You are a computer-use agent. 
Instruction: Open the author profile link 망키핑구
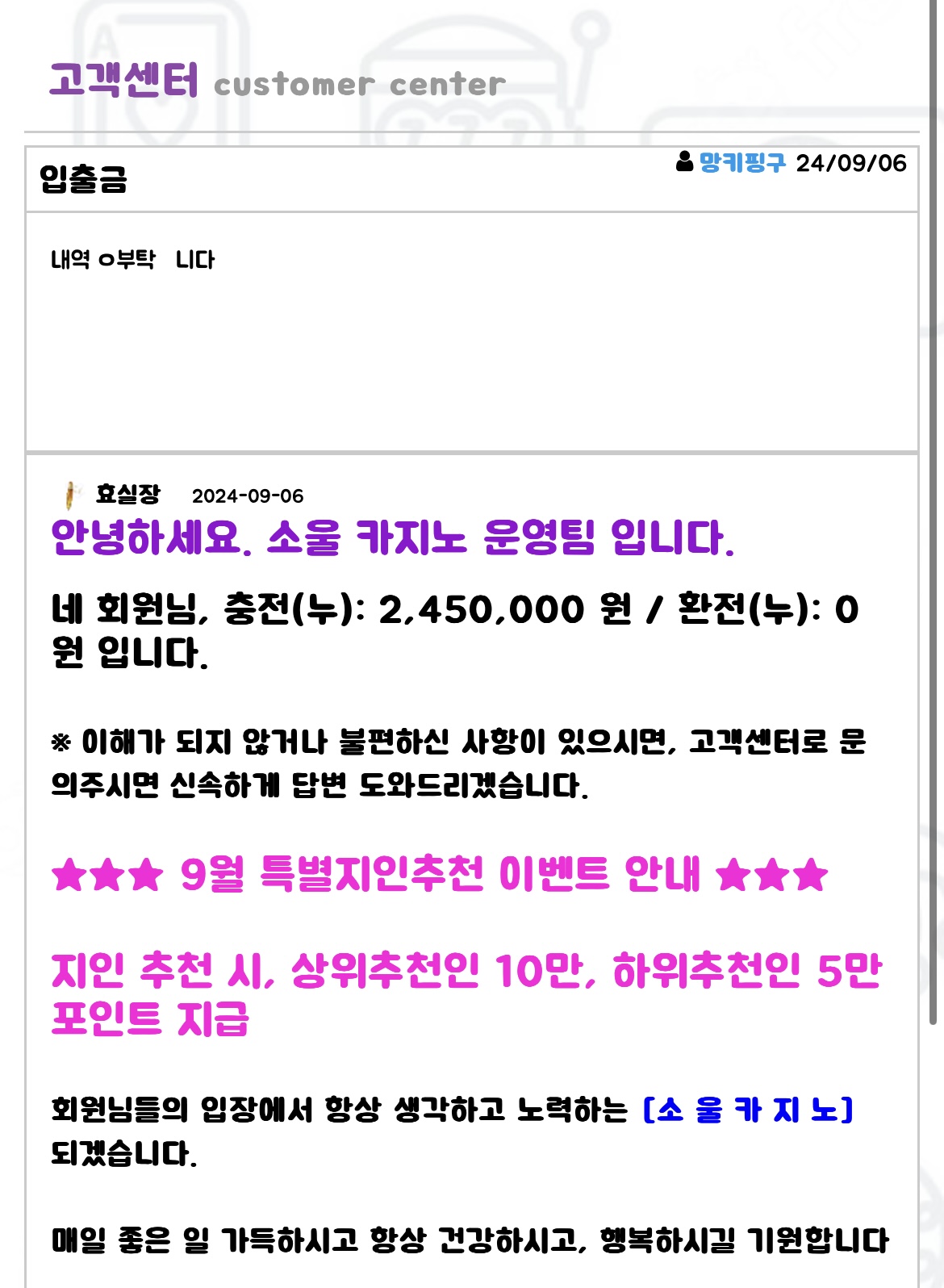pos(741,163)
